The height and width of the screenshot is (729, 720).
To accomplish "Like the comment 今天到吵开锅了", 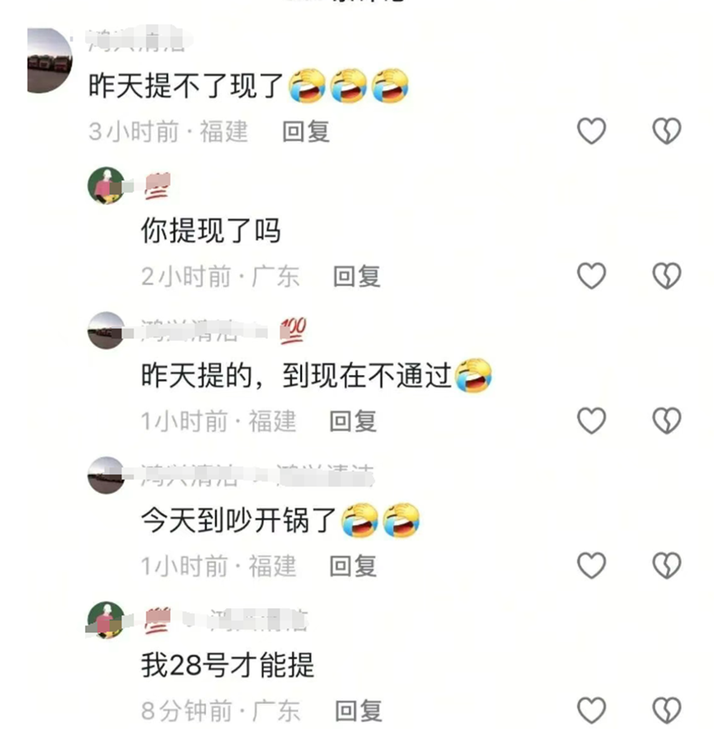I will tap(592, 566).
